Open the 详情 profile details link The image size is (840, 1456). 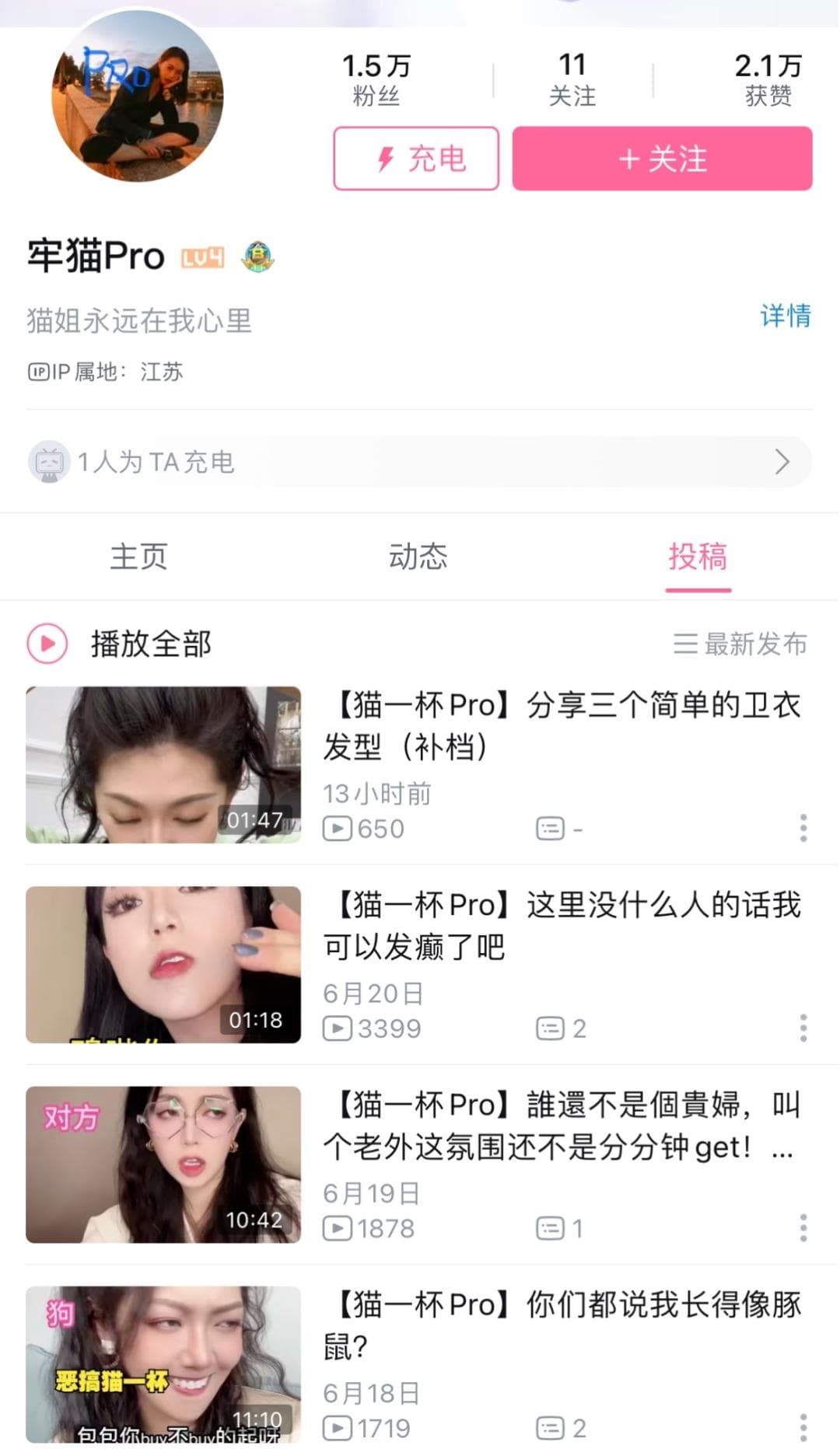pos(785,316)
